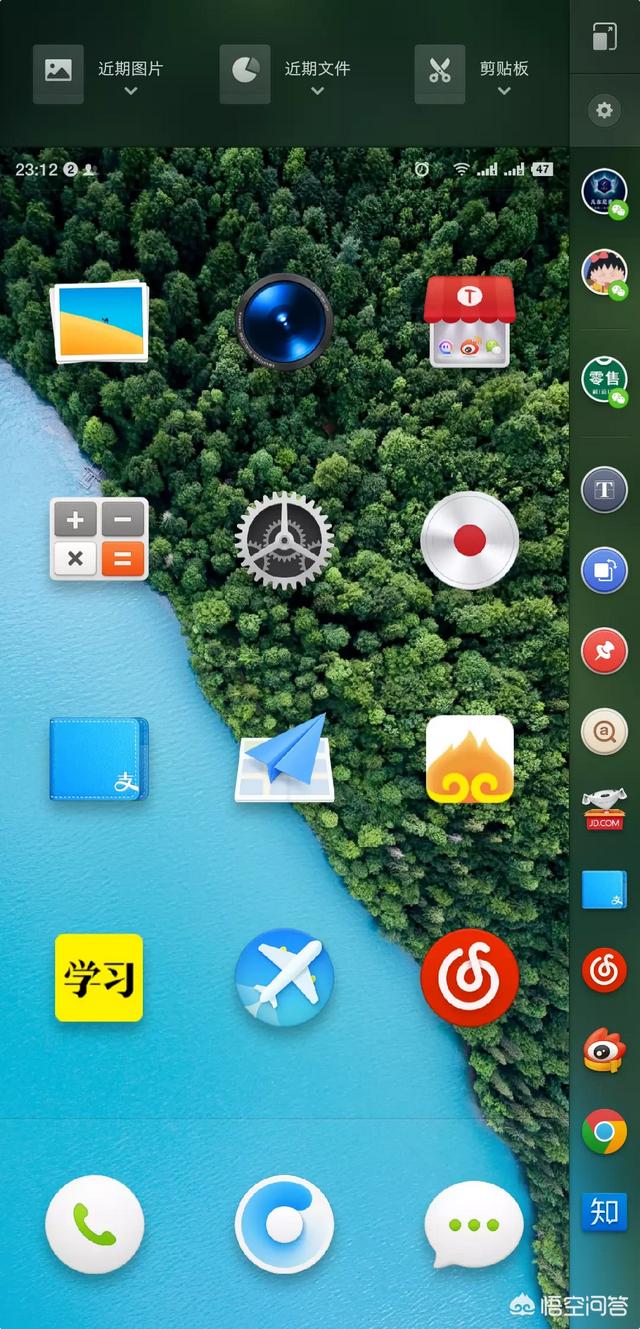The width and height of the screenshot is (640, 1329).
Task: Launch the voice recorder app
Action: (x=470, y=540)
